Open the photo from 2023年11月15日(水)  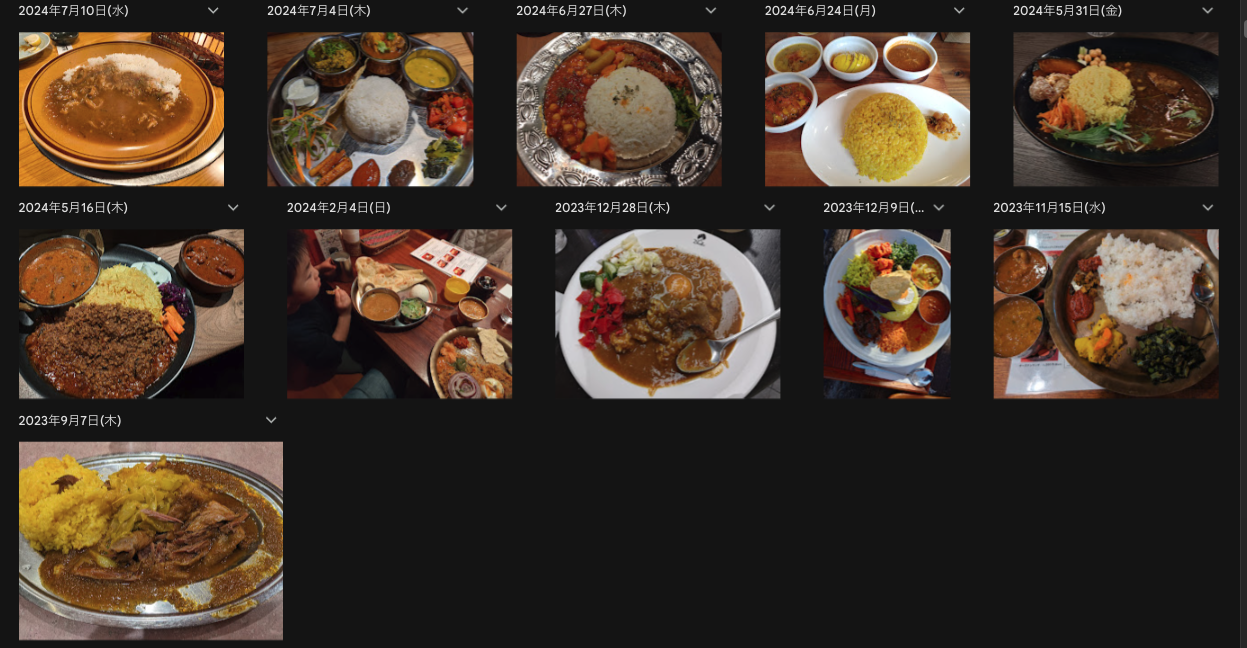(x=1105, y=314)
